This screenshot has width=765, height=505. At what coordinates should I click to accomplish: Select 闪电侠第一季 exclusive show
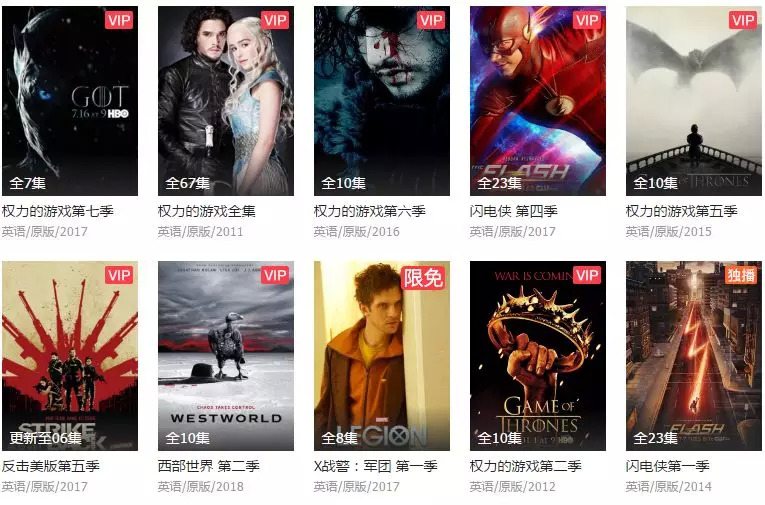[x=693, y=355]
